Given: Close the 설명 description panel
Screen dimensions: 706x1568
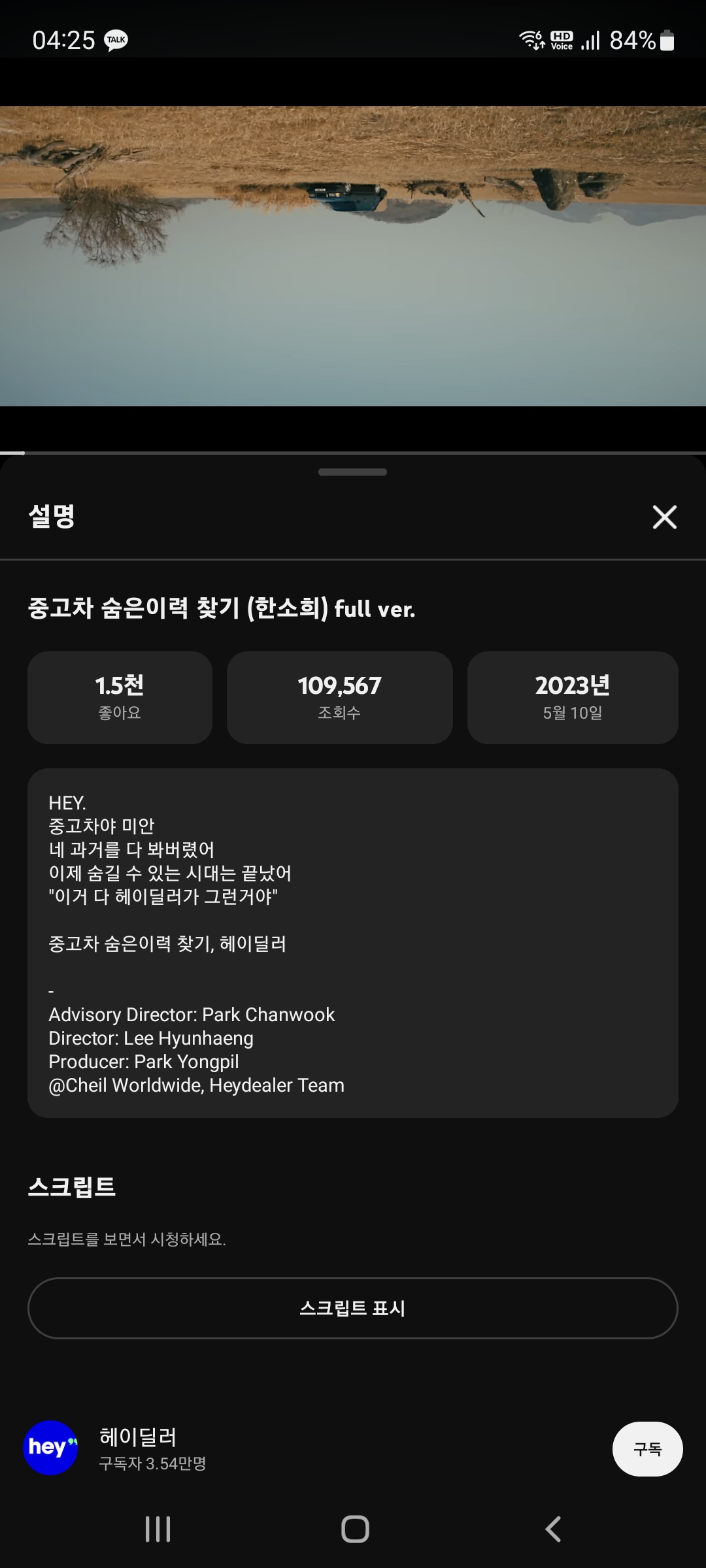Looking at the screenshot, I should pos(664,517).
